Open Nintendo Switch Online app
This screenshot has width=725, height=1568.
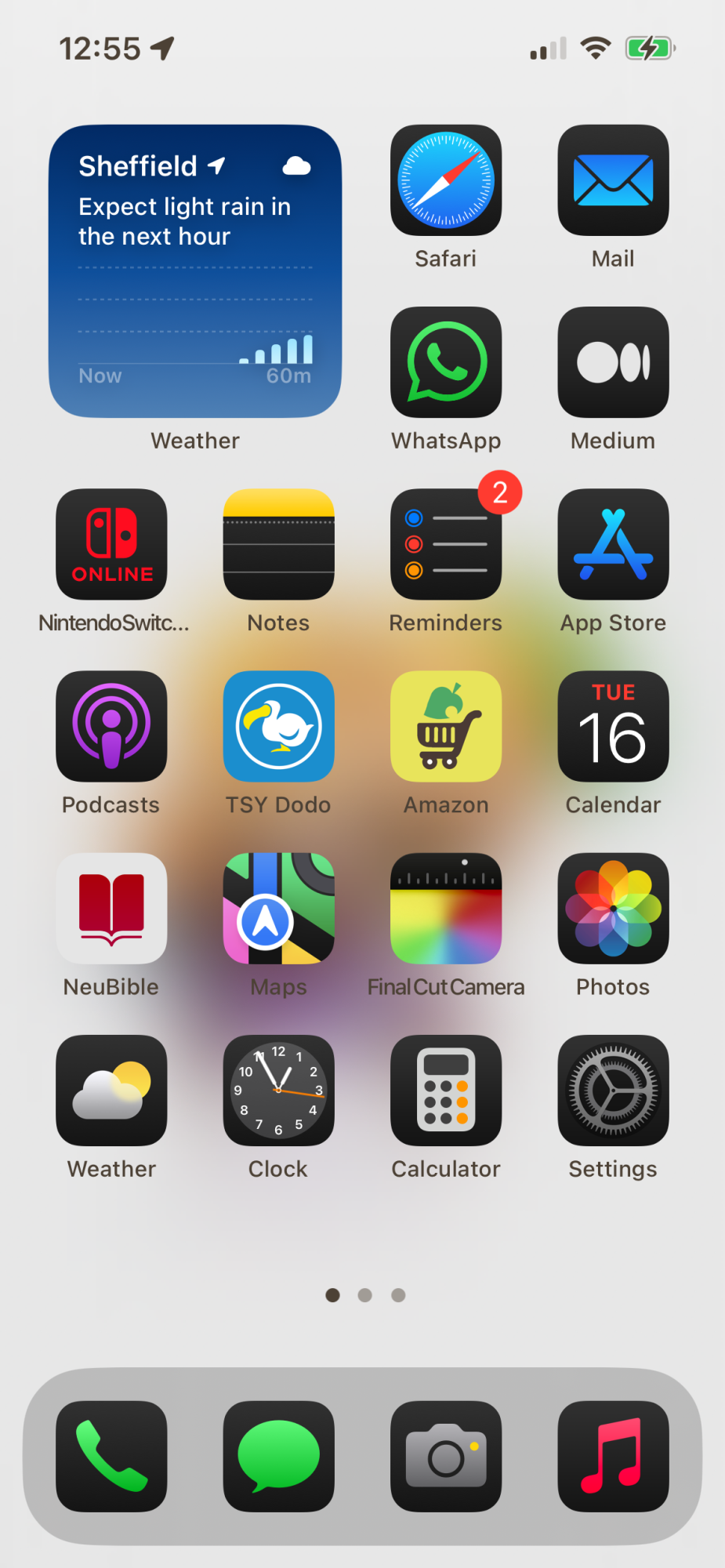pos(111,544)
